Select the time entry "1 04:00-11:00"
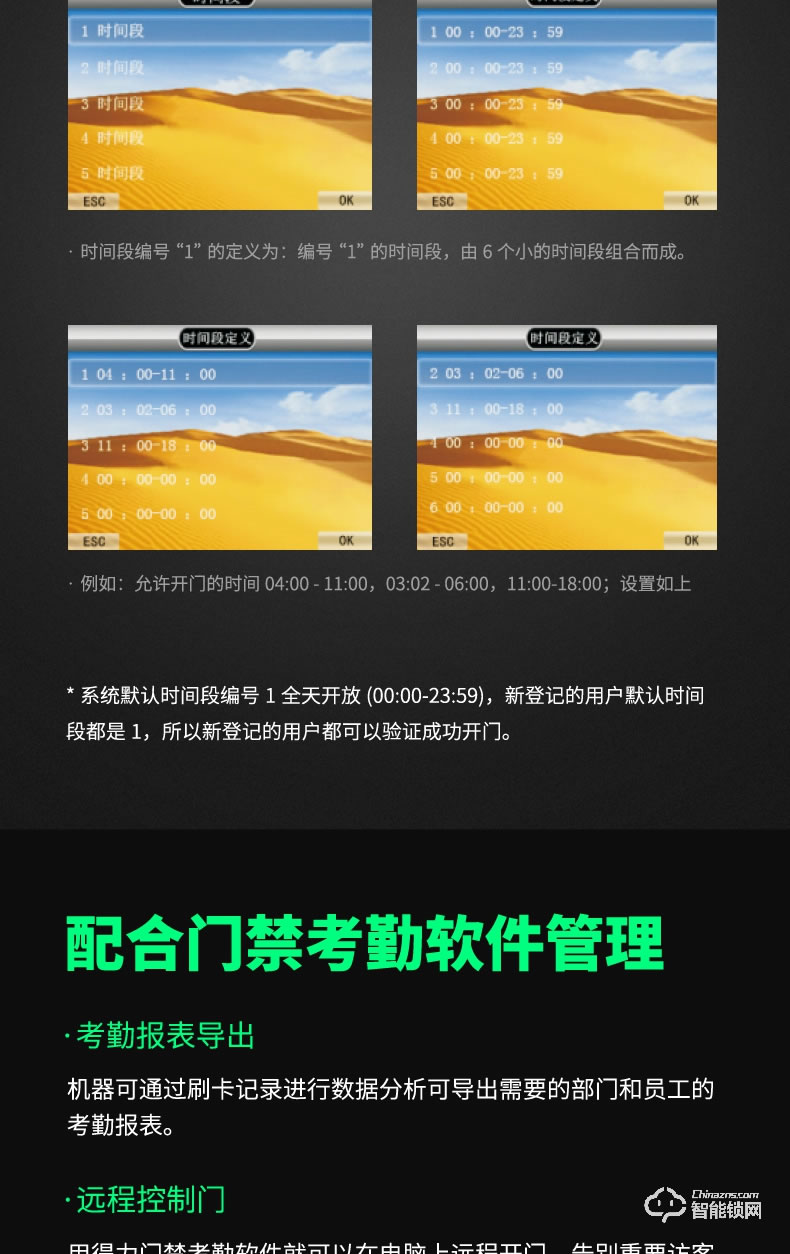Viewport: 790px width, 1254px height. 150,373
